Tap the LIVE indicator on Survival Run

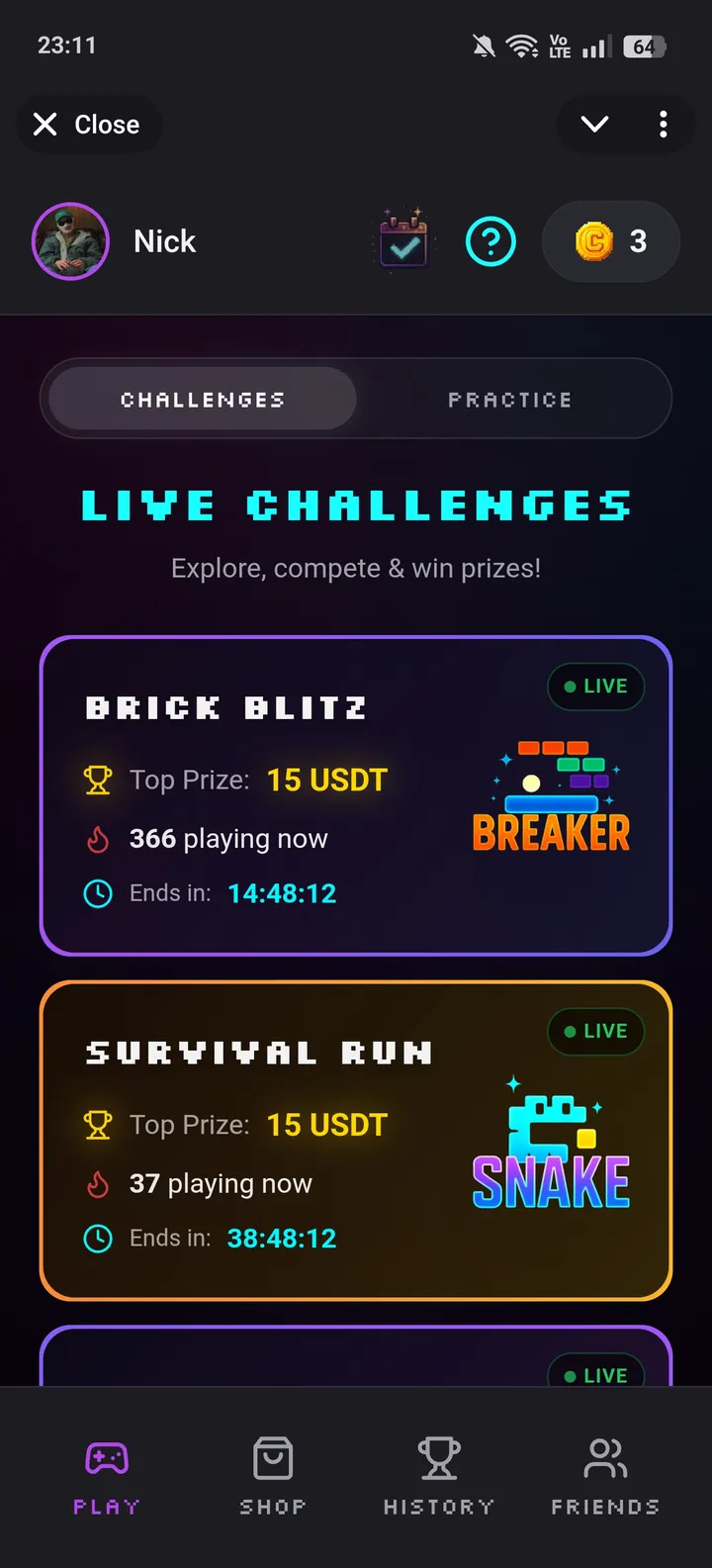pos(595,1031)
